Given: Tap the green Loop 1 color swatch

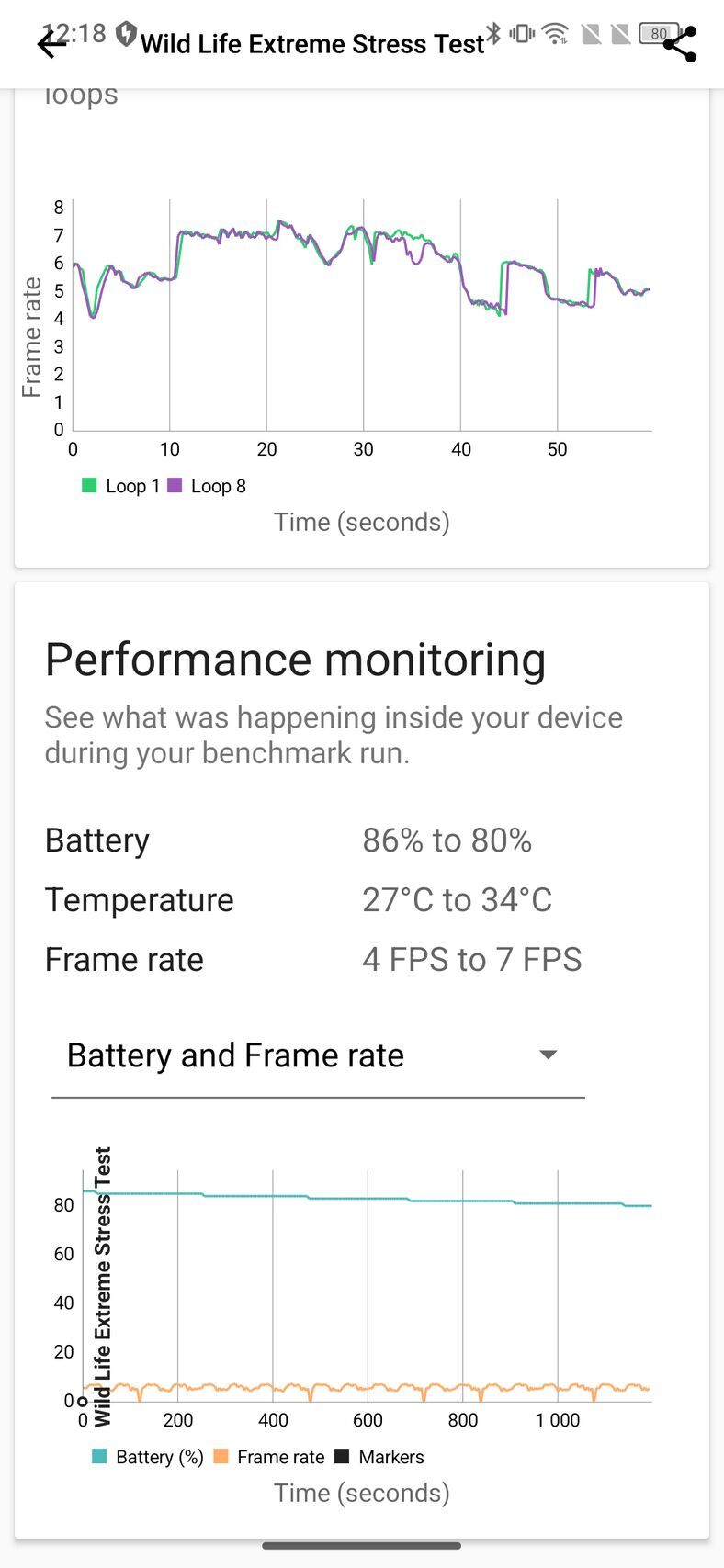Looking at the screenshot, I should pos(89,485).
